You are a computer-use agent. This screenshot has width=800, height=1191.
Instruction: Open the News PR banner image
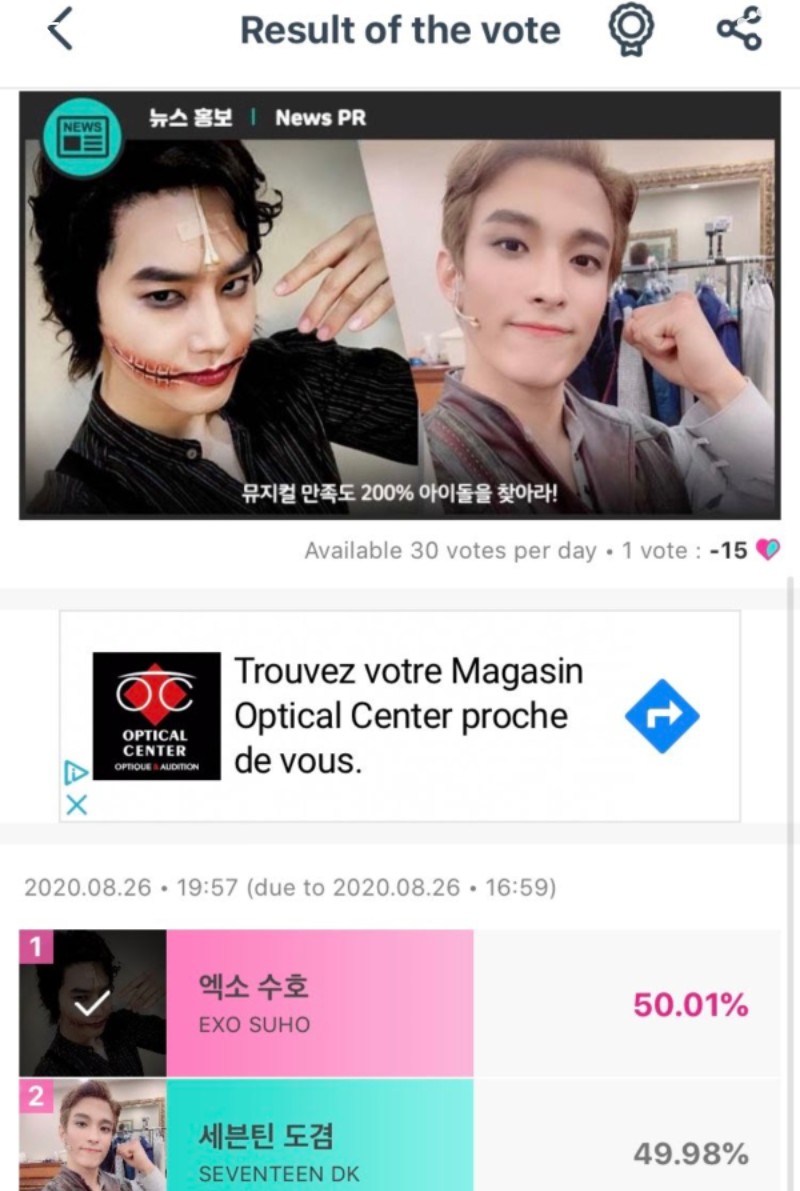(x=400, y=305)
